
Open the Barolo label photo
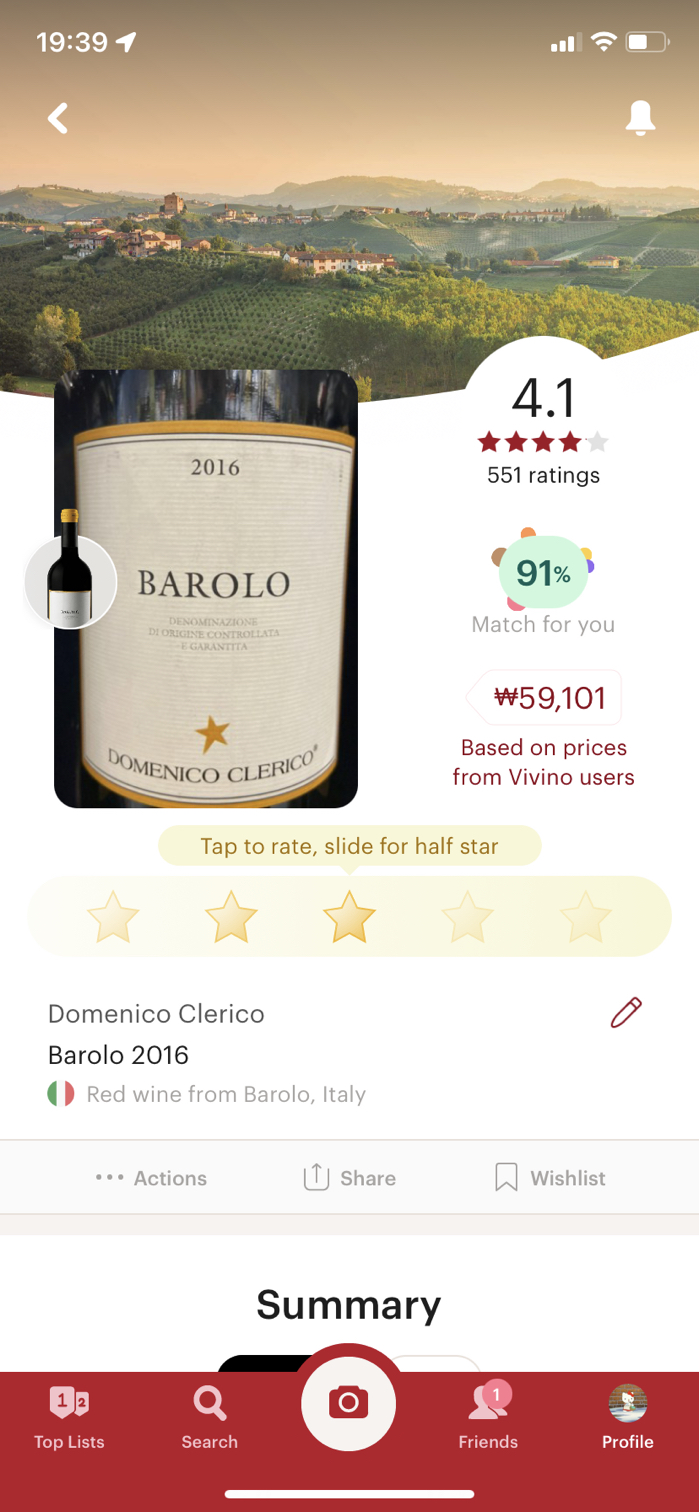206,589
